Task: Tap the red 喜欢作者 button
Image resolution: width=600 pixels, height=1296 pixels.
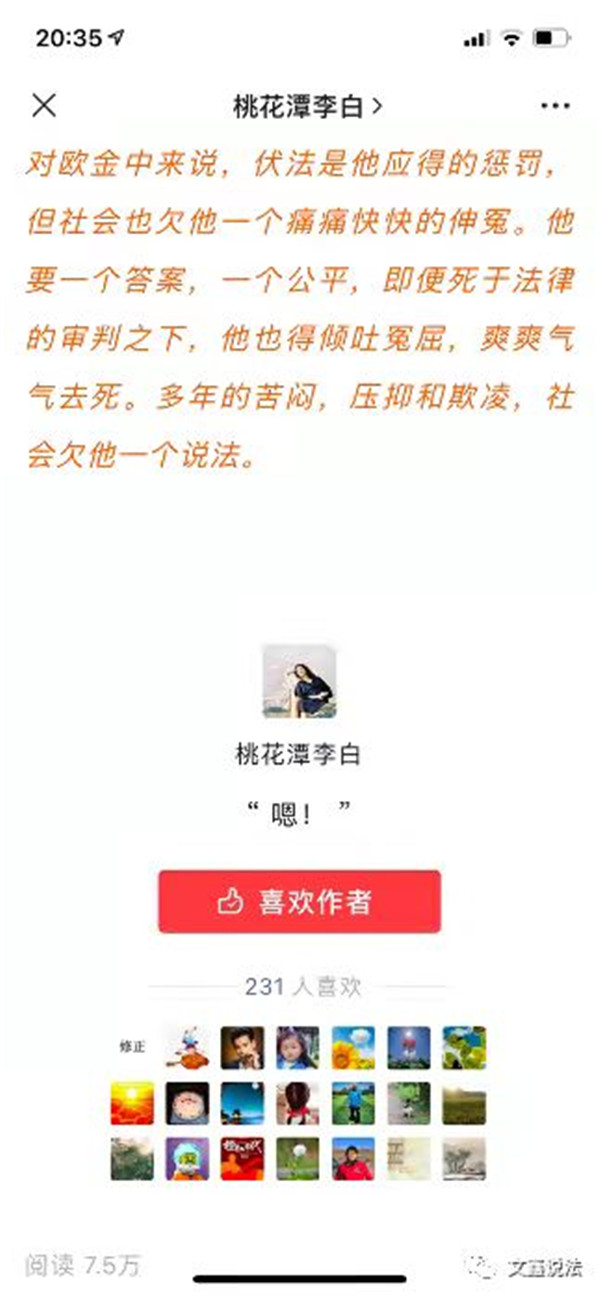Action: [299, 901]
